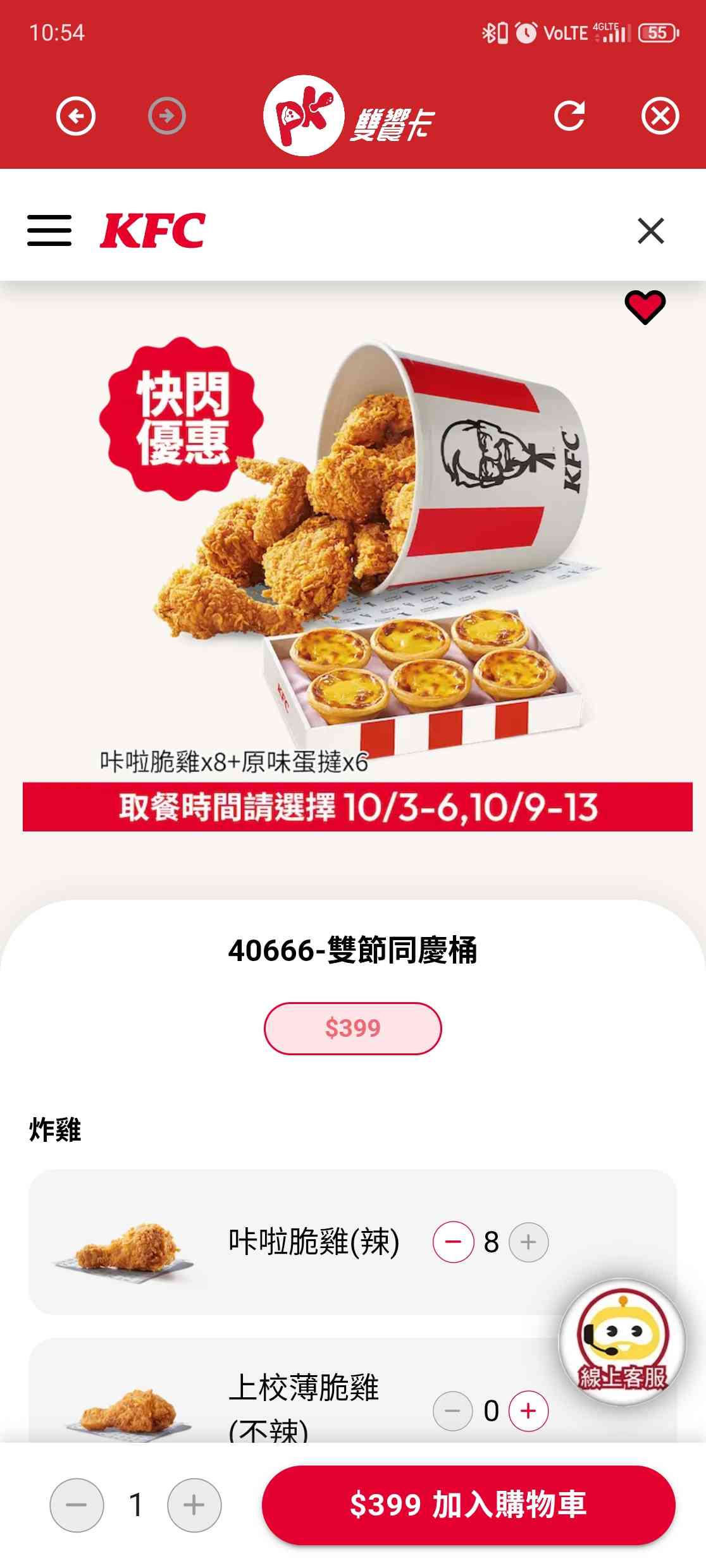Add to cart with $399 加入購物車
706x1568 pixels.
tap(468, 1505)
